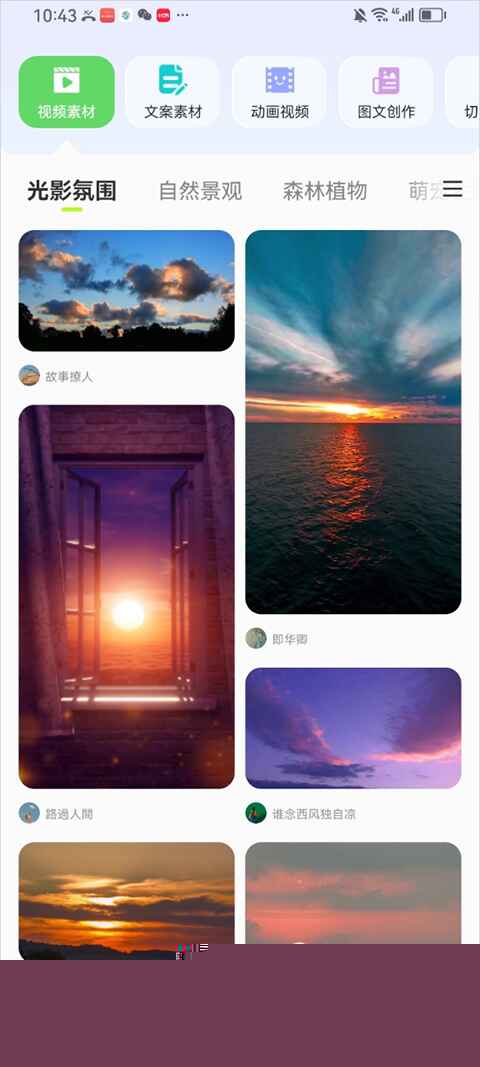Viewport: 480px width, 1067px height.
Task: Select the 视频素材 category
Action: pos(67,92)
